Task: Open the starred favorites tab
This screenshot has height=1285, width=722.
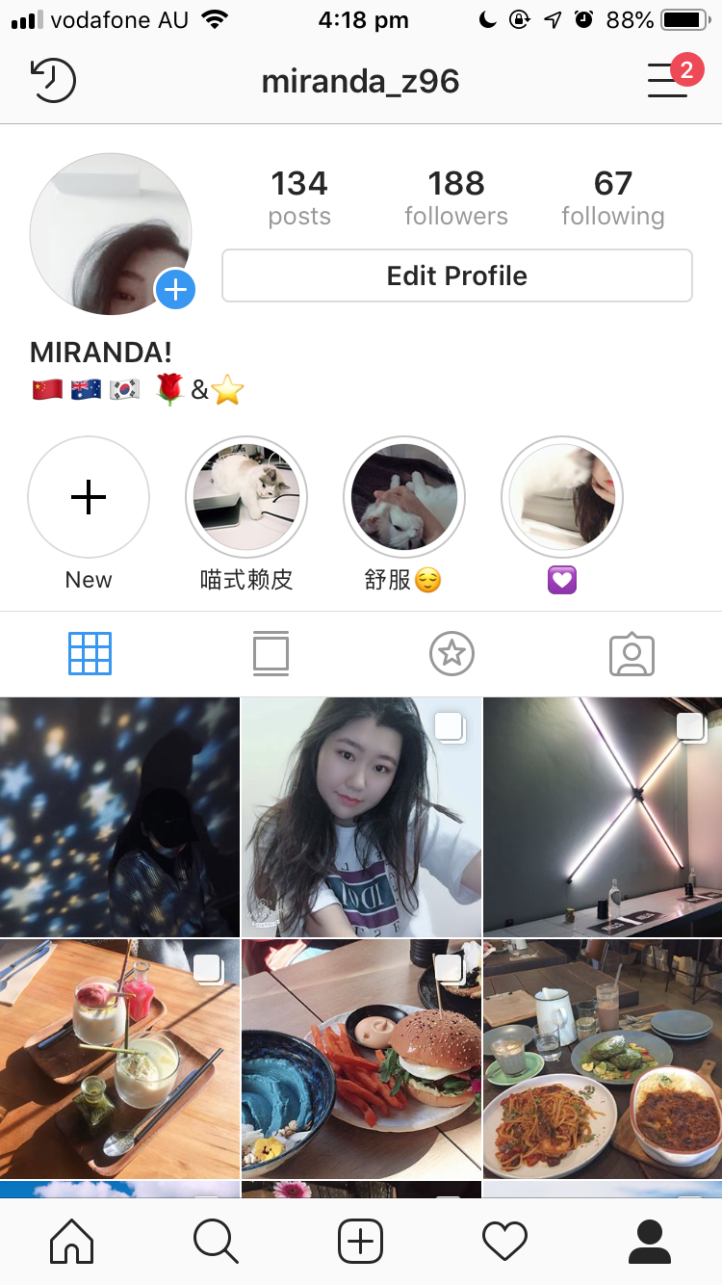Action: (x=451, y=654)
